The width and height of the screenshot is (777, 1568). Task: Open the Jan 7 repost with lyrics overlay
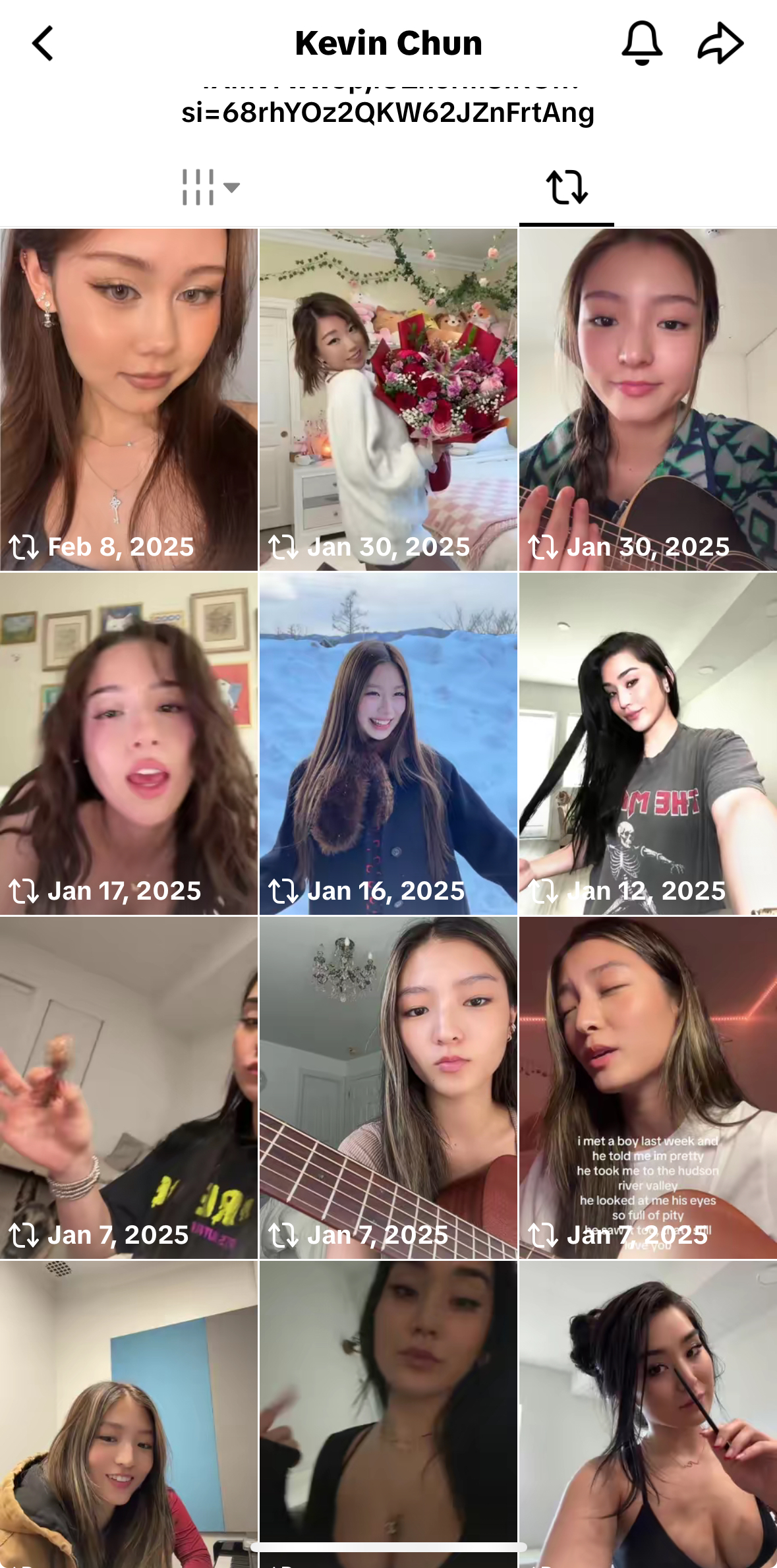click(x=648, y=1088)
